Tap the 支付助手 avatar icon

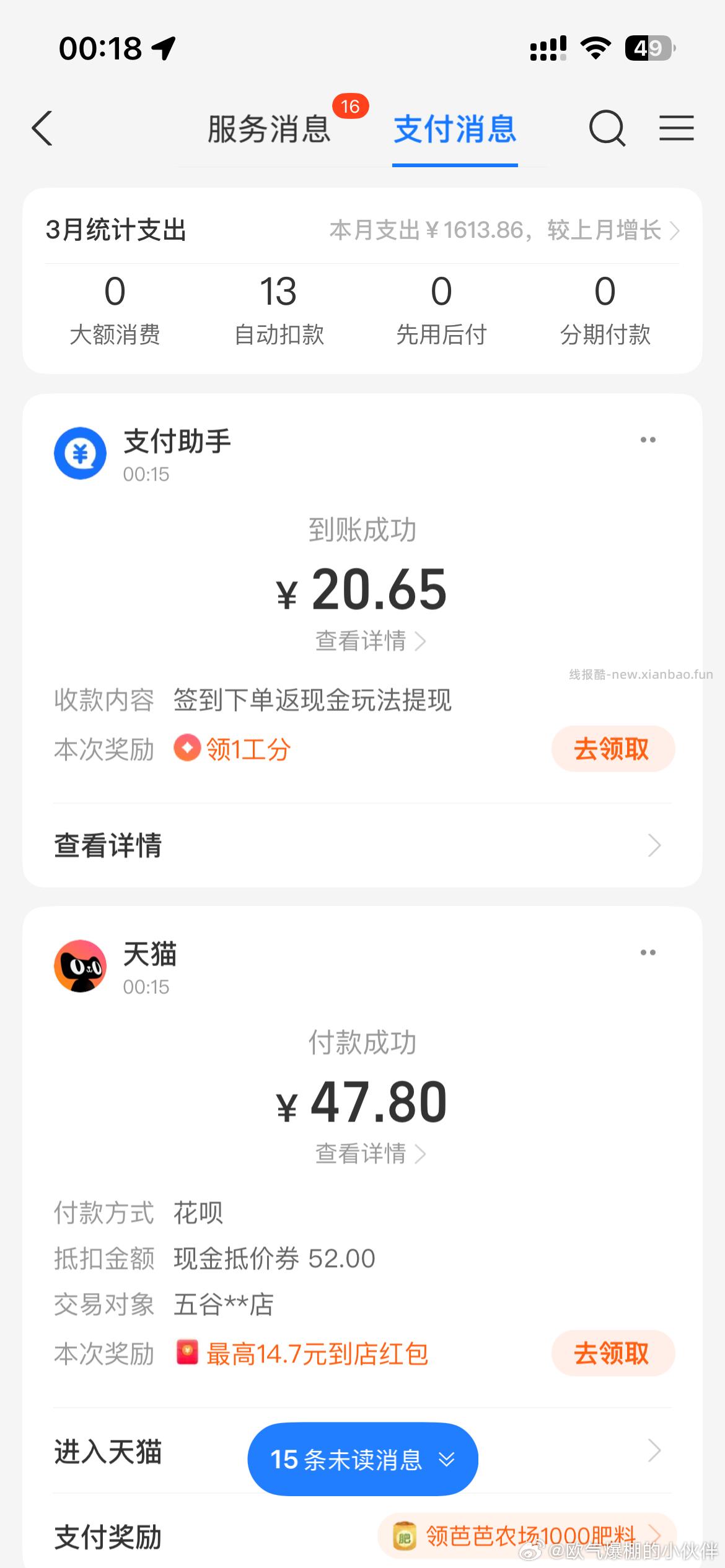point(81,453)
